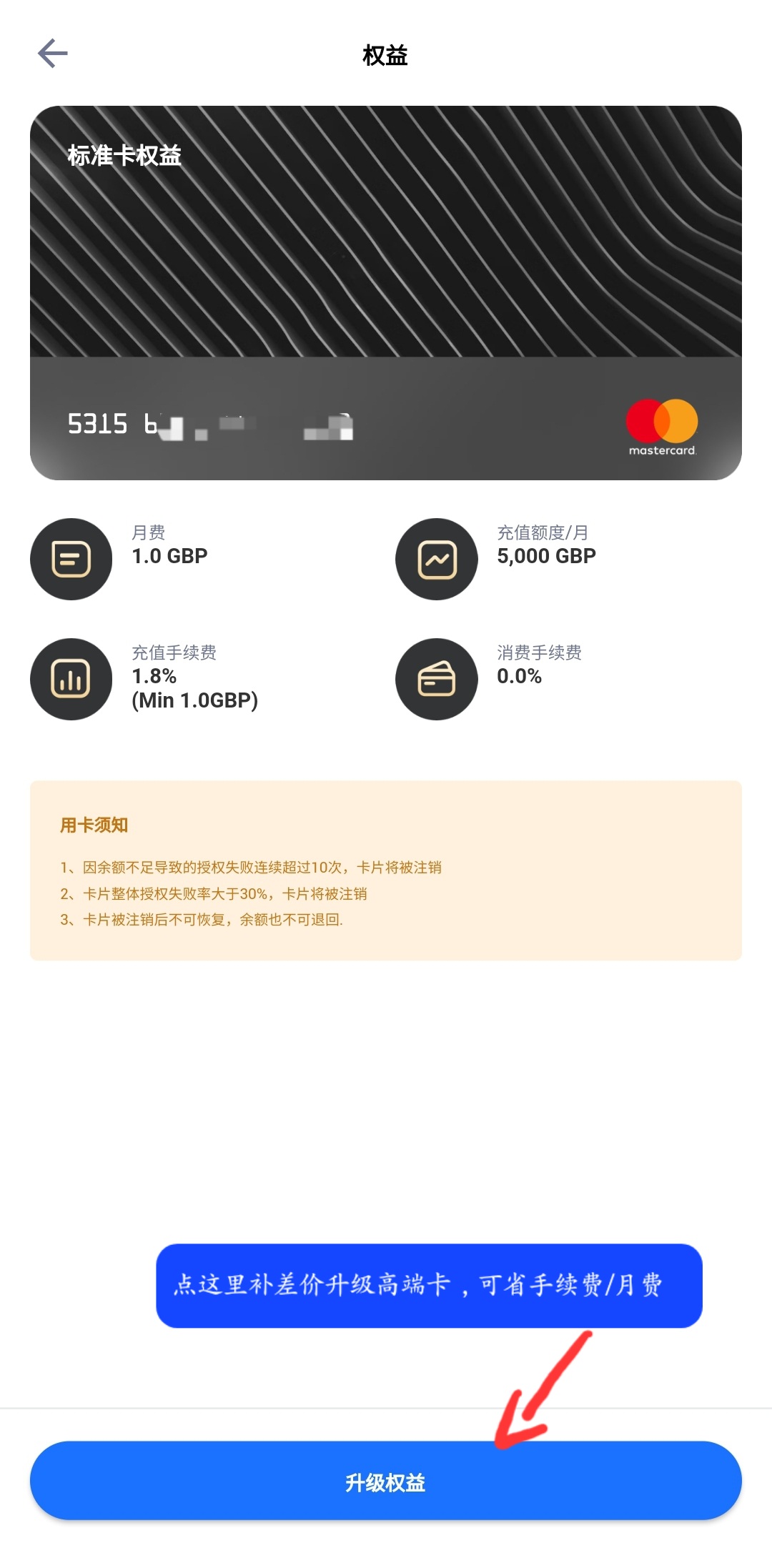
Task: Select the 月费 document icon
Action: 71,559
